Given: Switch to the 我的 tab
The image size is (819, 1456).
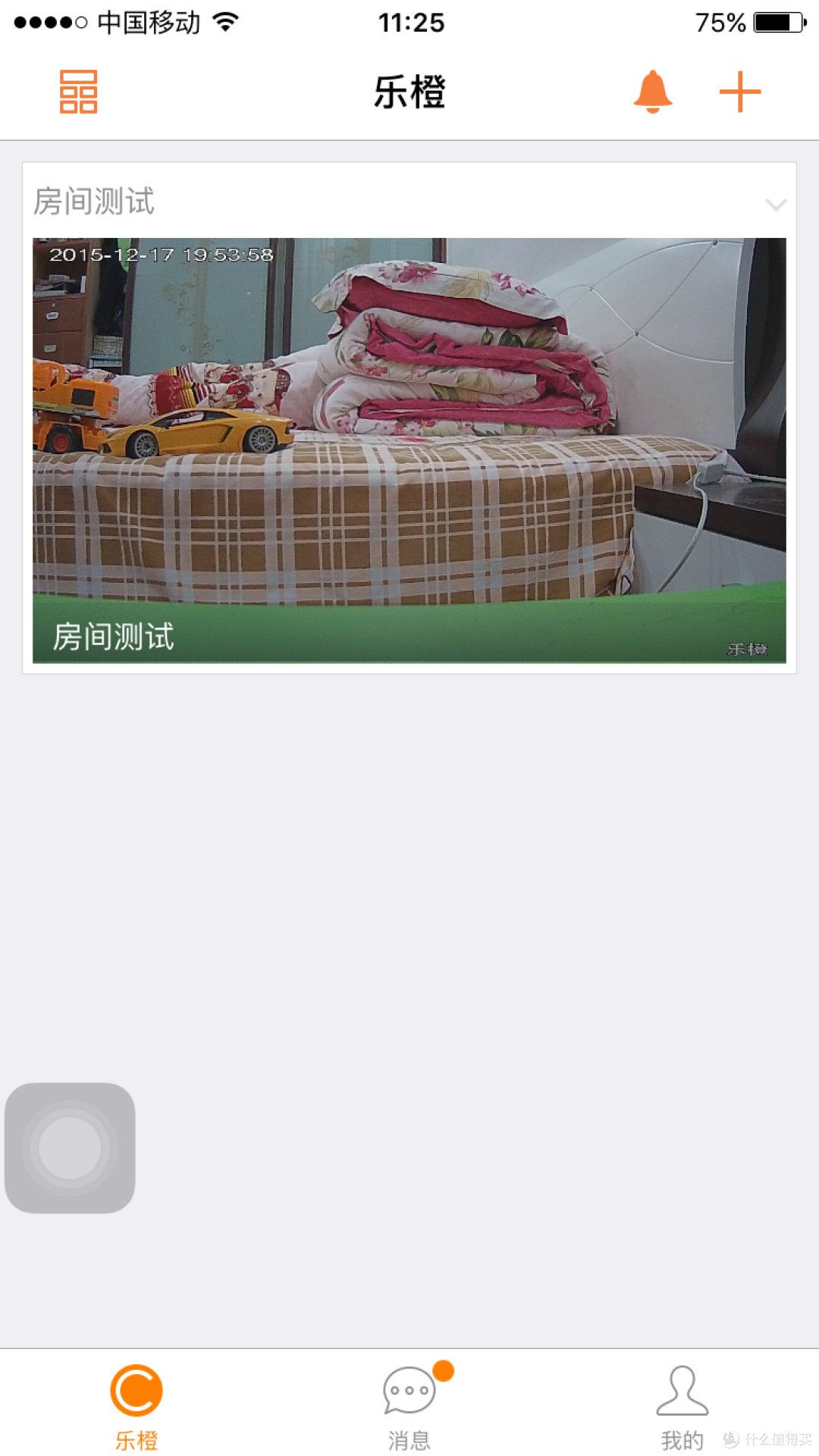Looking at the screenshot, I should 682,1407.
